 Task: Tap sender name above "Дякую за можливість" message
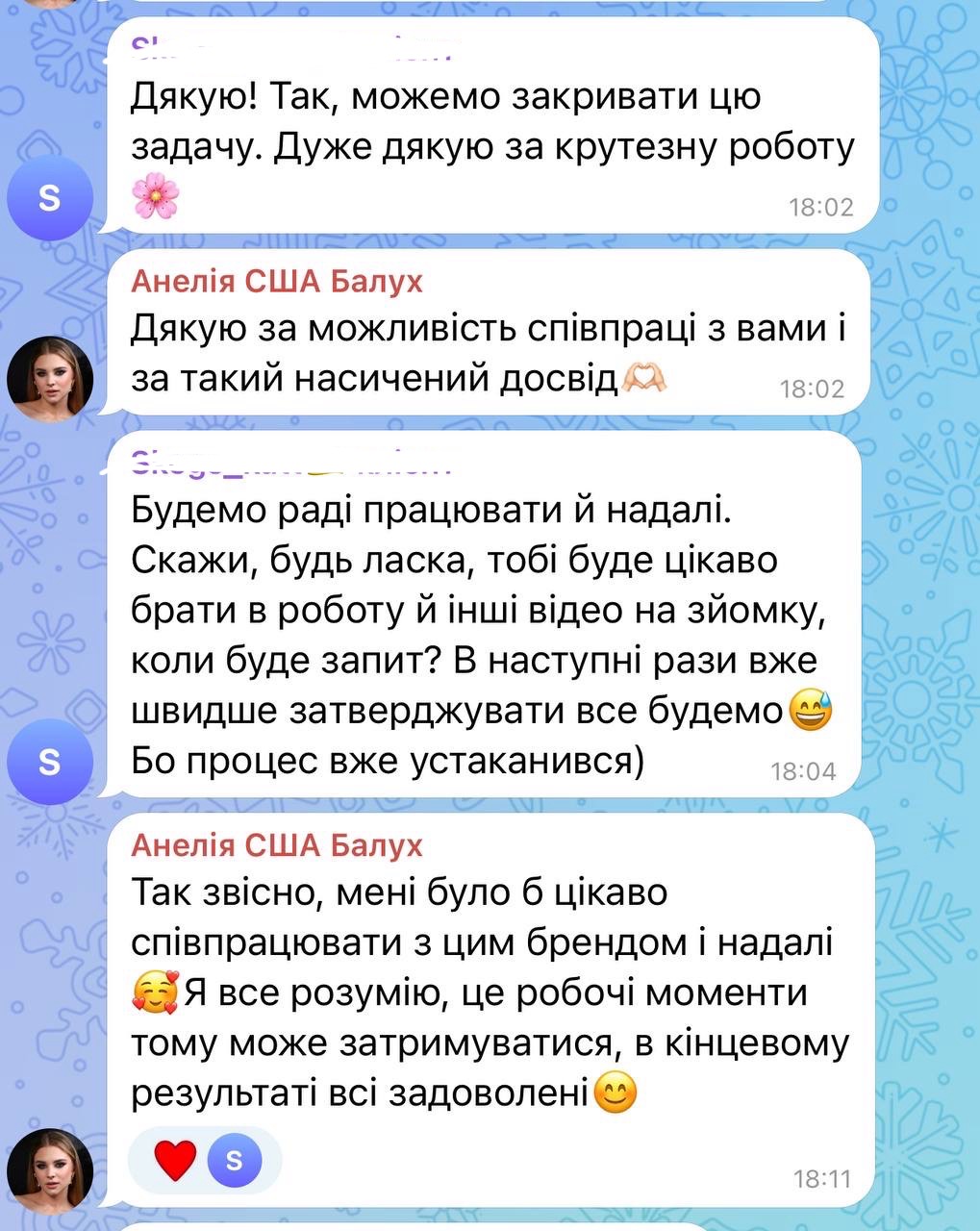pyautogui.click(x=276, y=282)
